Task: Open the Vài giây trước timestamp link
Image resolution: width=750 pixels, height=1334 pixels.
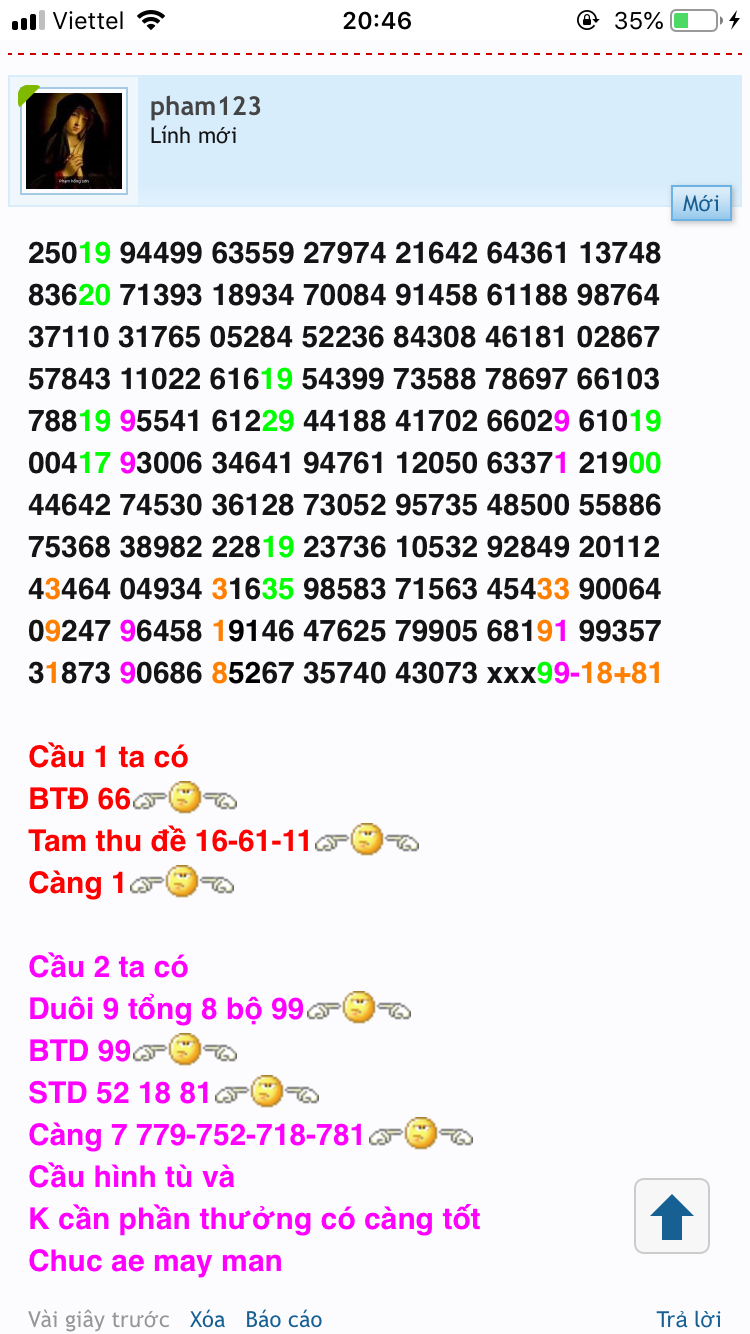Action: (98, 1319)
